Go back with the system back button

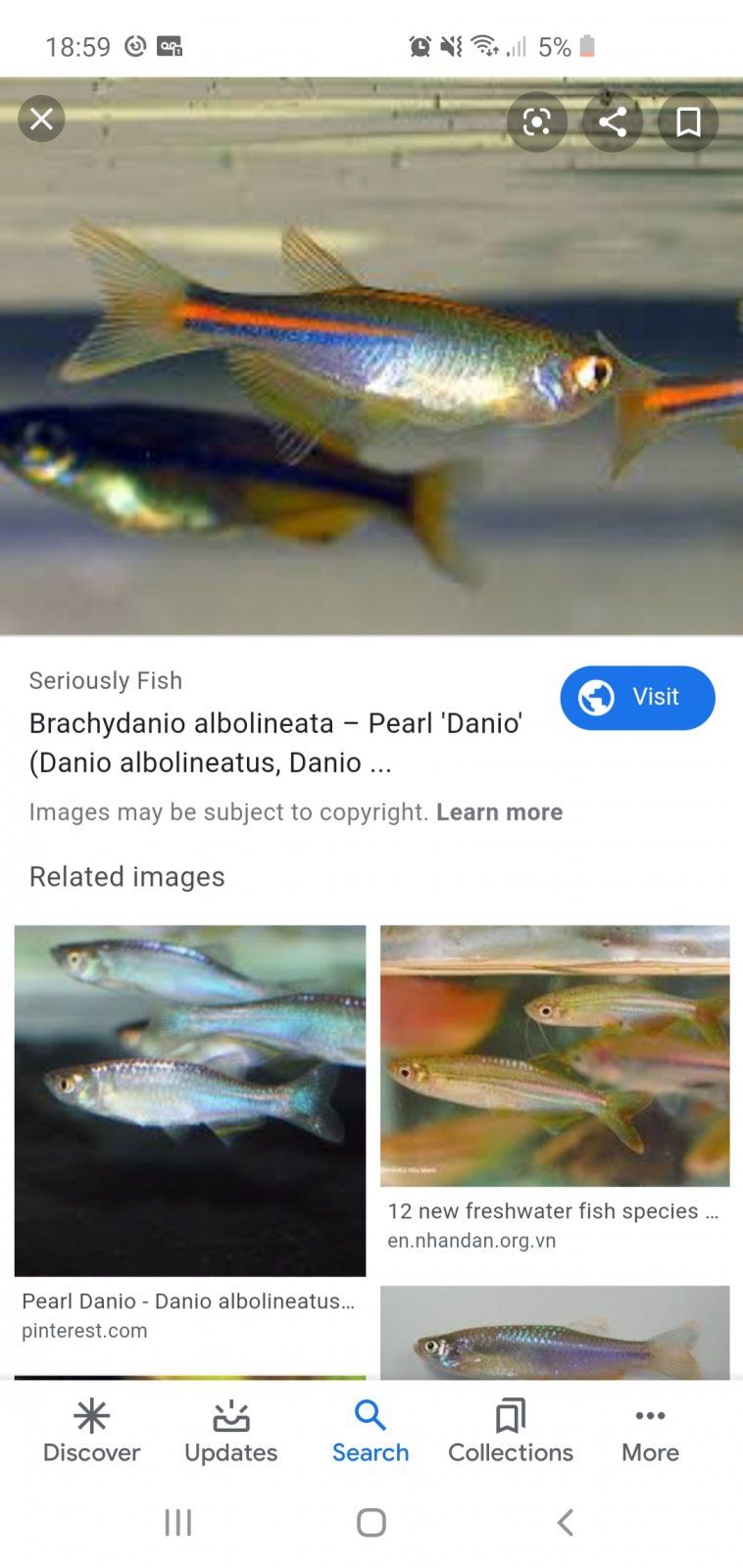coord(566,1522)
